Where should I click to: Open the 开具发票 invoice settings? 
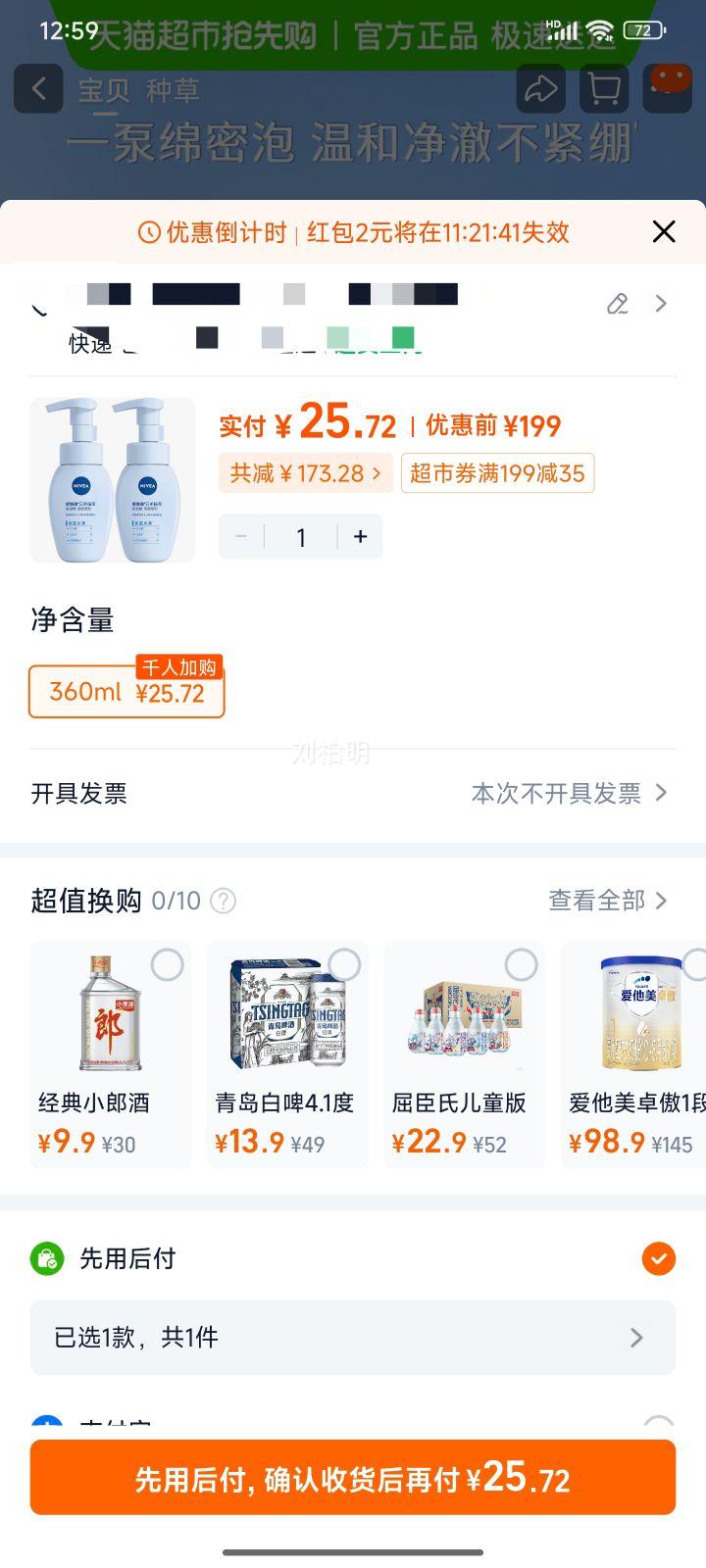click(353, 793)
